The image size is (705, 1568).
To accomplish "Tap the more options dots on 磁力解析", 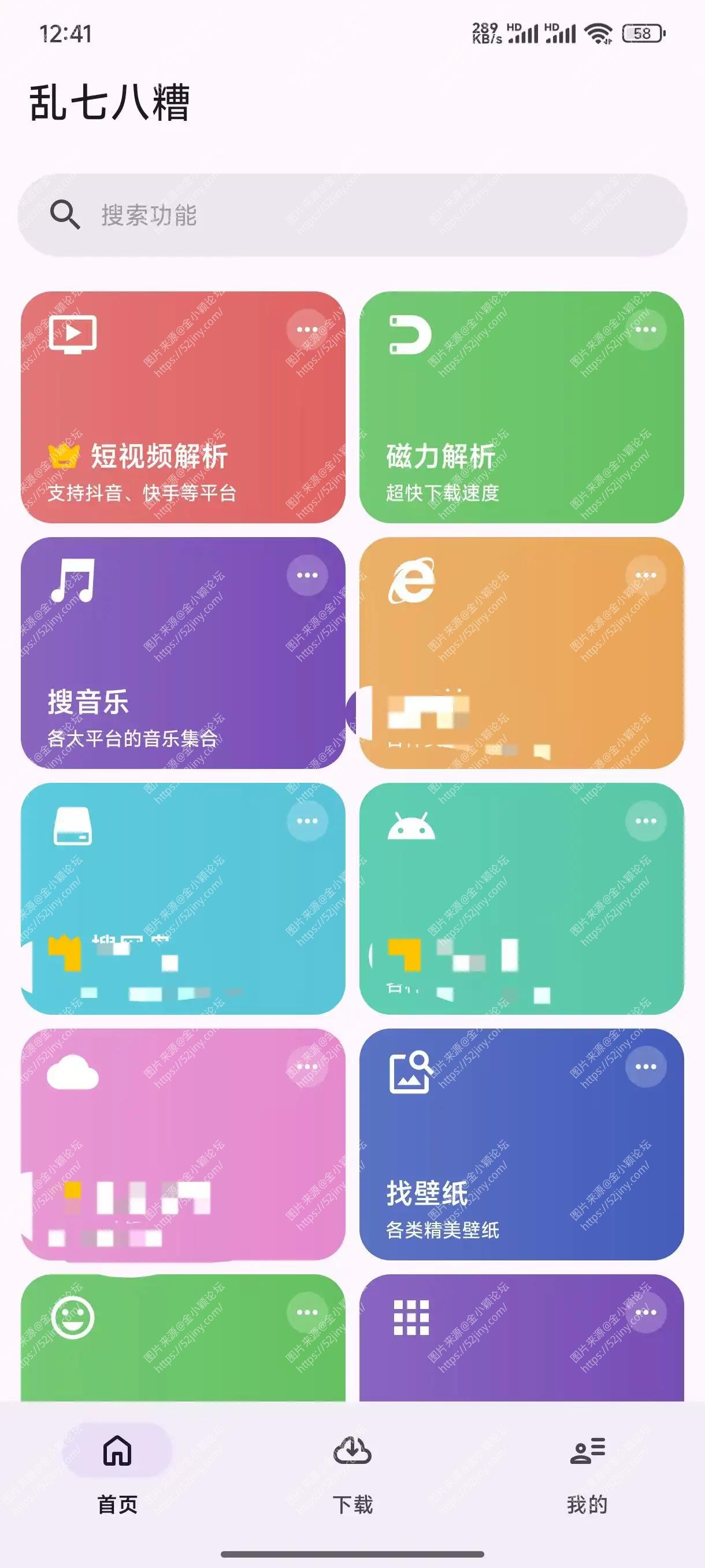I will 645,330.
